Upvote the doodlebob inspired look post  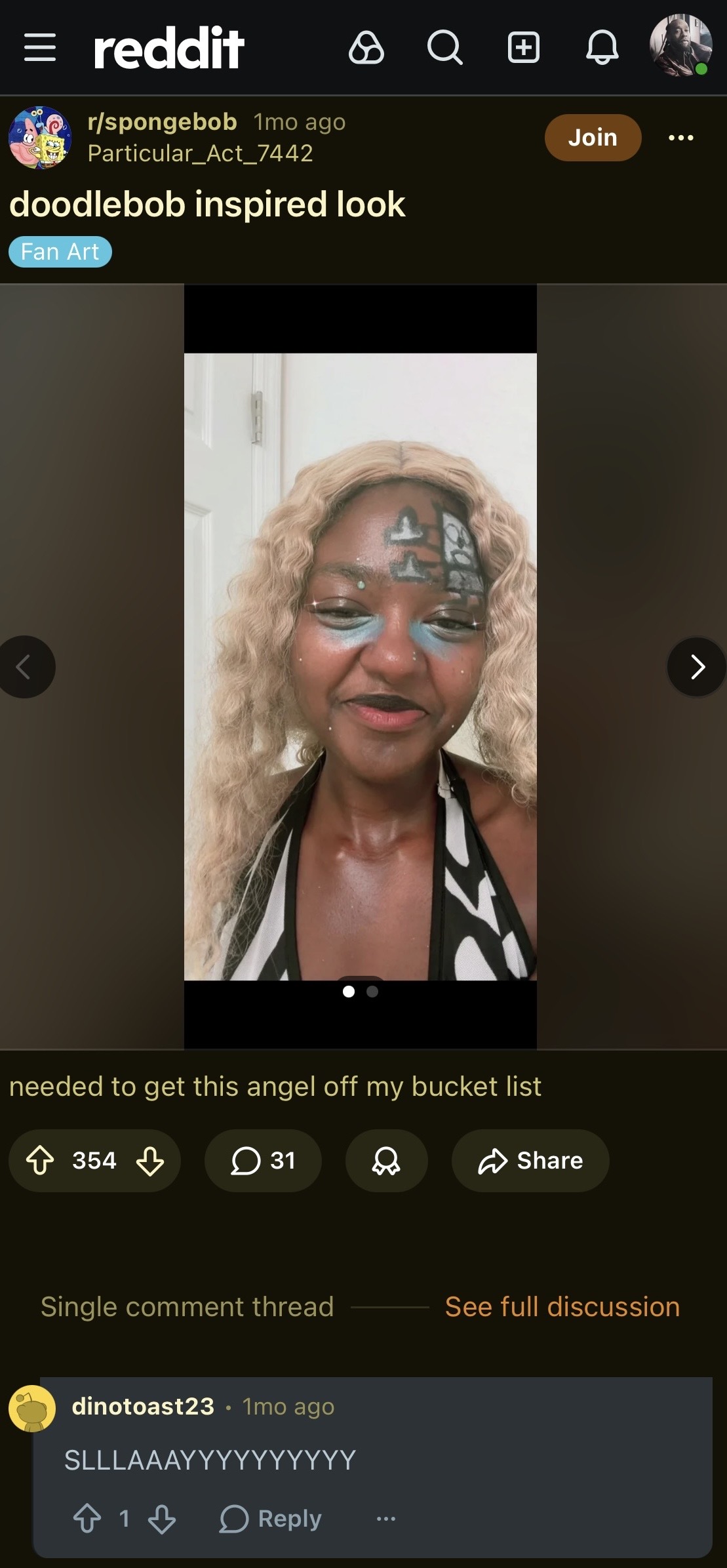point(40,1160)
